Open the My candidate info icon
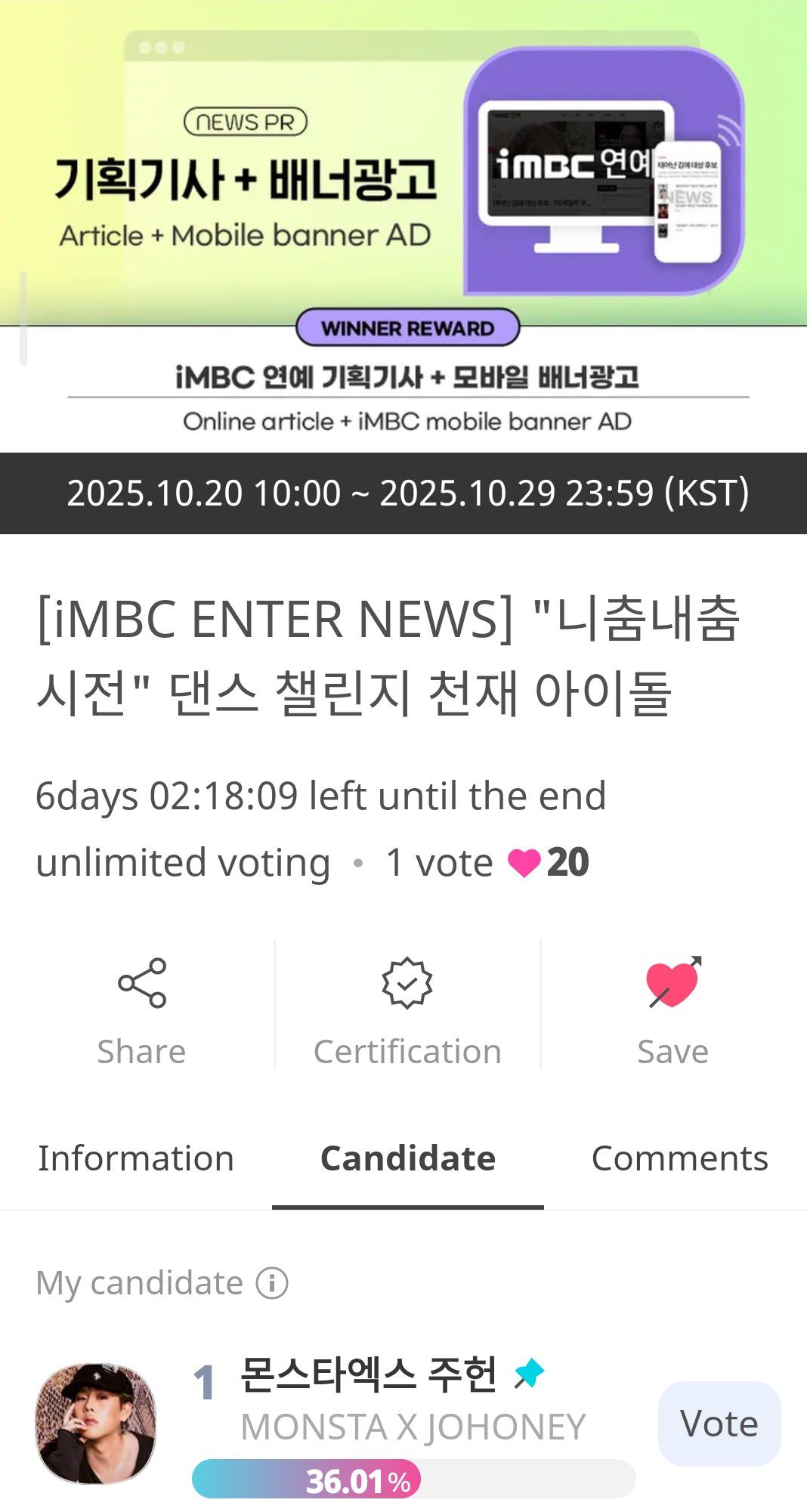 point(272,1283)
